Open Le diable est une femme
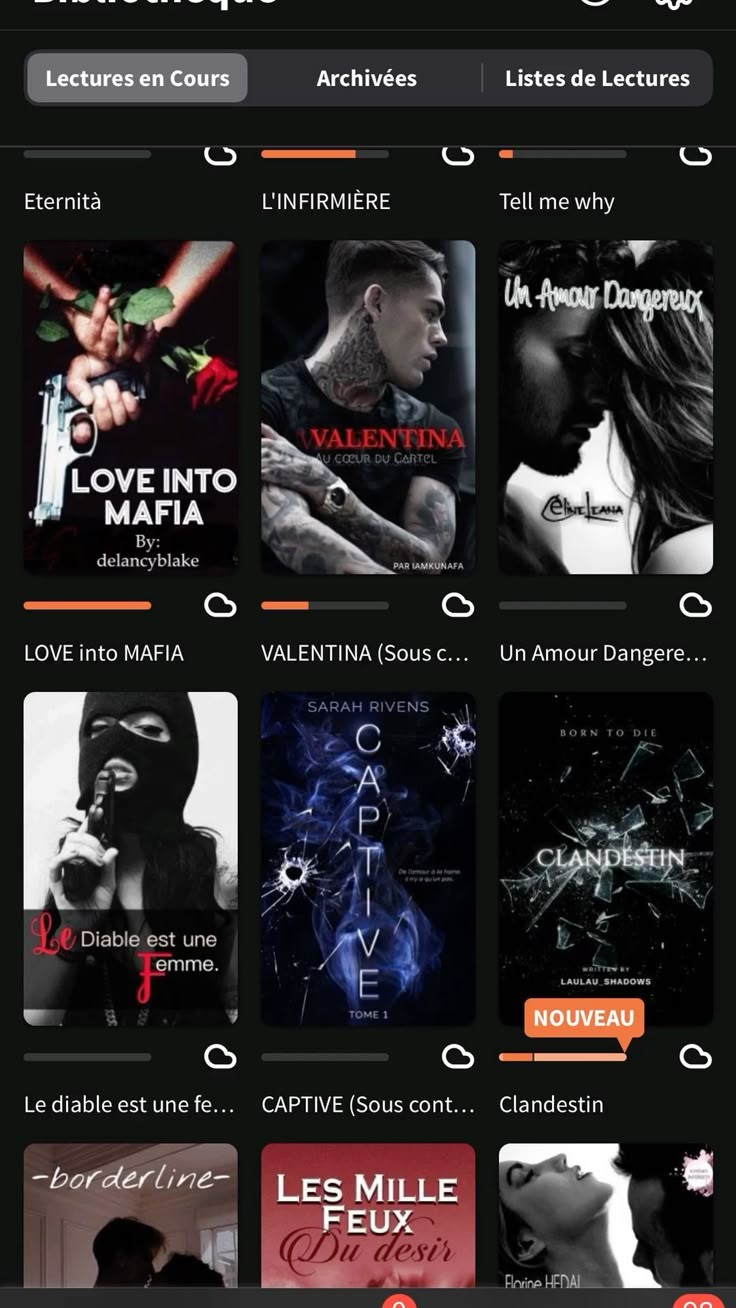This screenshot has height=1308, width=736. click(131, 859)
